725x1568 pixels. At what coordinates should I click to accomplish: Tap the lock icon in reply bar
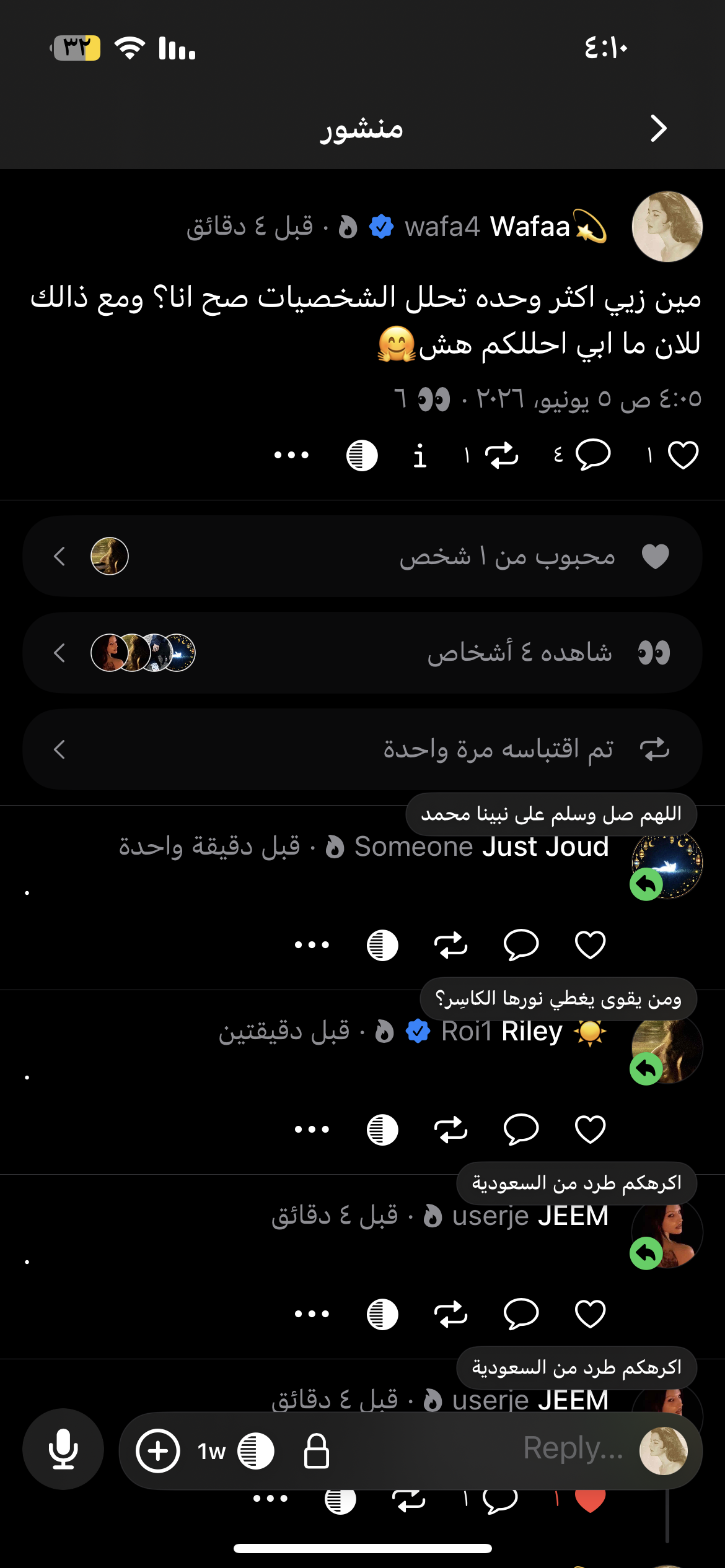[316, 1450]
